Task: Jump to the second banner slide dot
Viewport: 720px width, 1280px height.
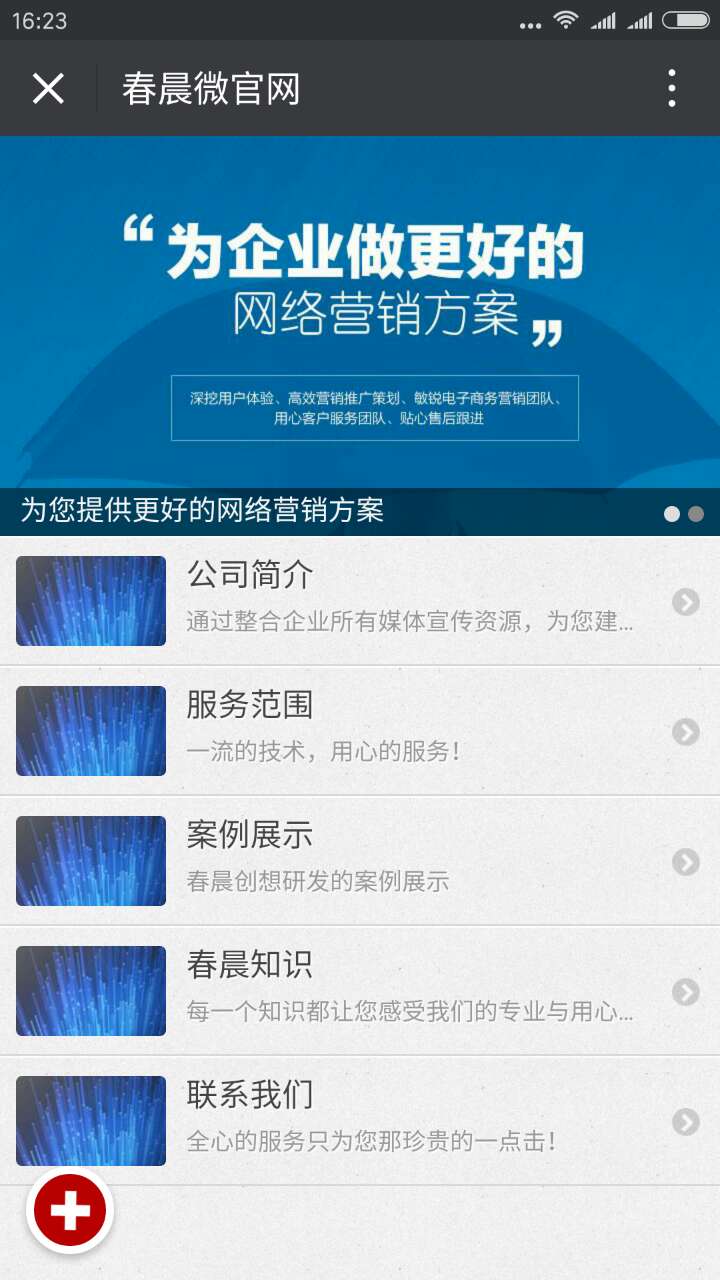Action: (x=696, y=514)
